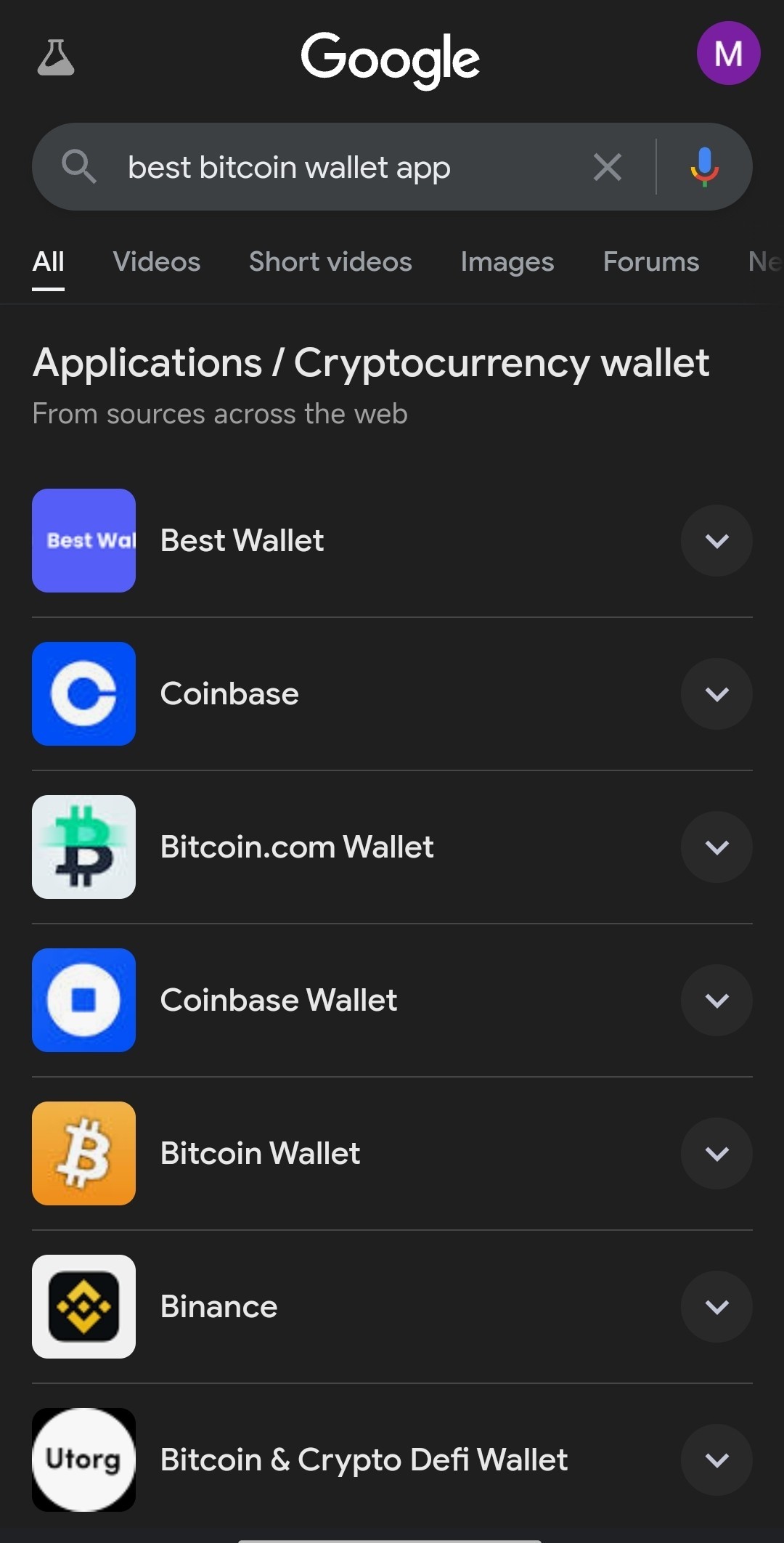Expand Bitcoin & Crypto Defi Wallet entry
Viewport: 784px width, 1543px height.
tap(716, 1460)
